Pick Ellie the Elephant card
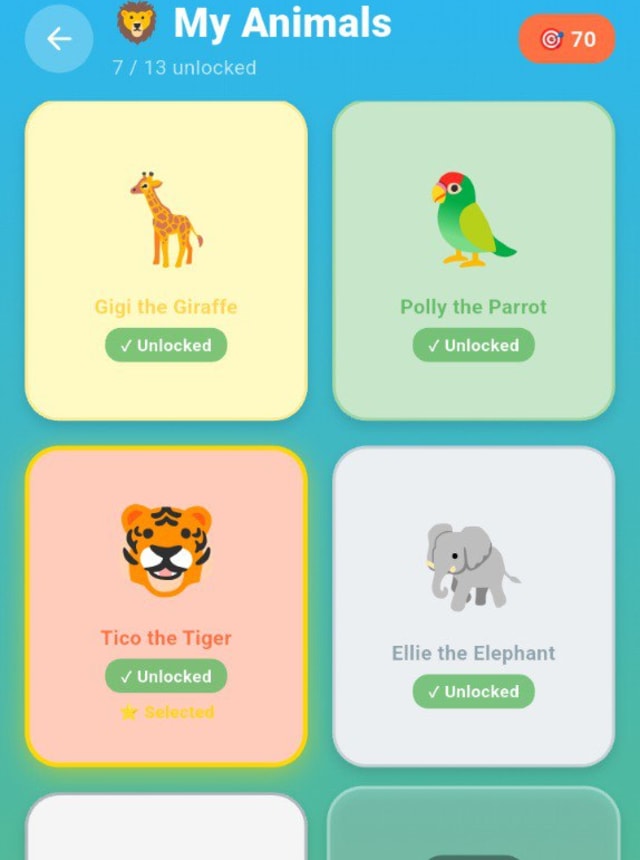640x860 pixels. pyautogui.click(x=473, y=605)
